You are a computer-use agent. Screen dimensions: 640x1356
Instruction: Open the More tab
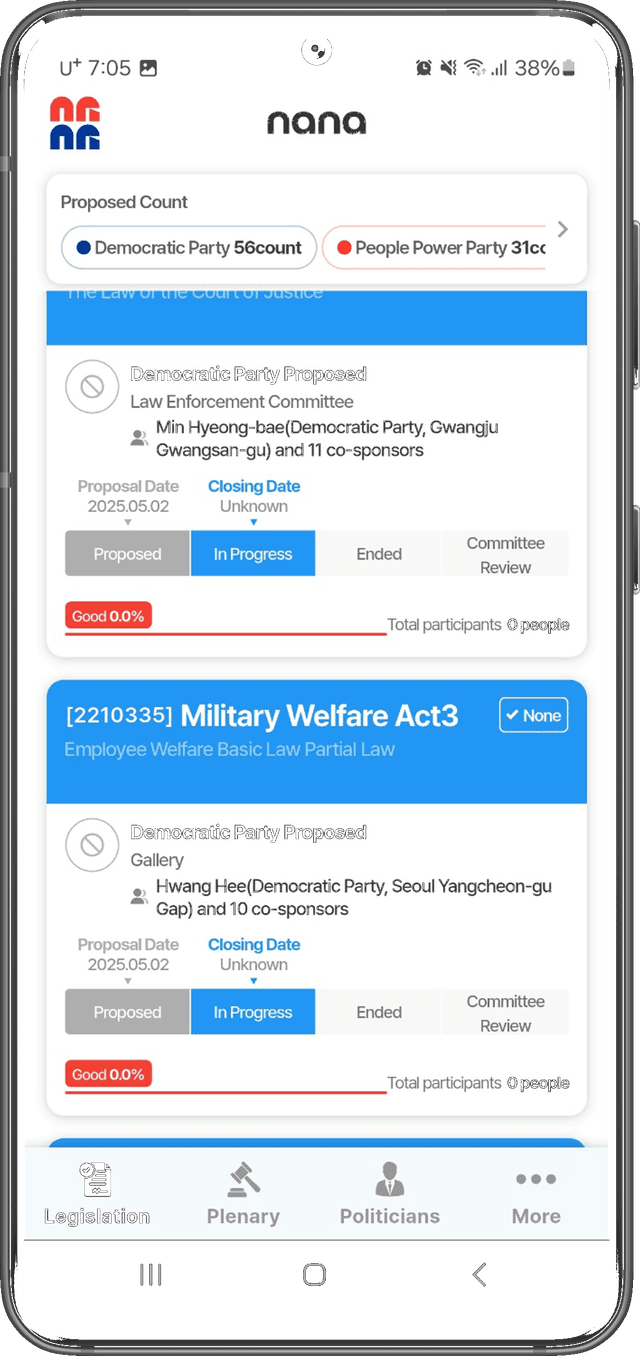(536, 1194)
